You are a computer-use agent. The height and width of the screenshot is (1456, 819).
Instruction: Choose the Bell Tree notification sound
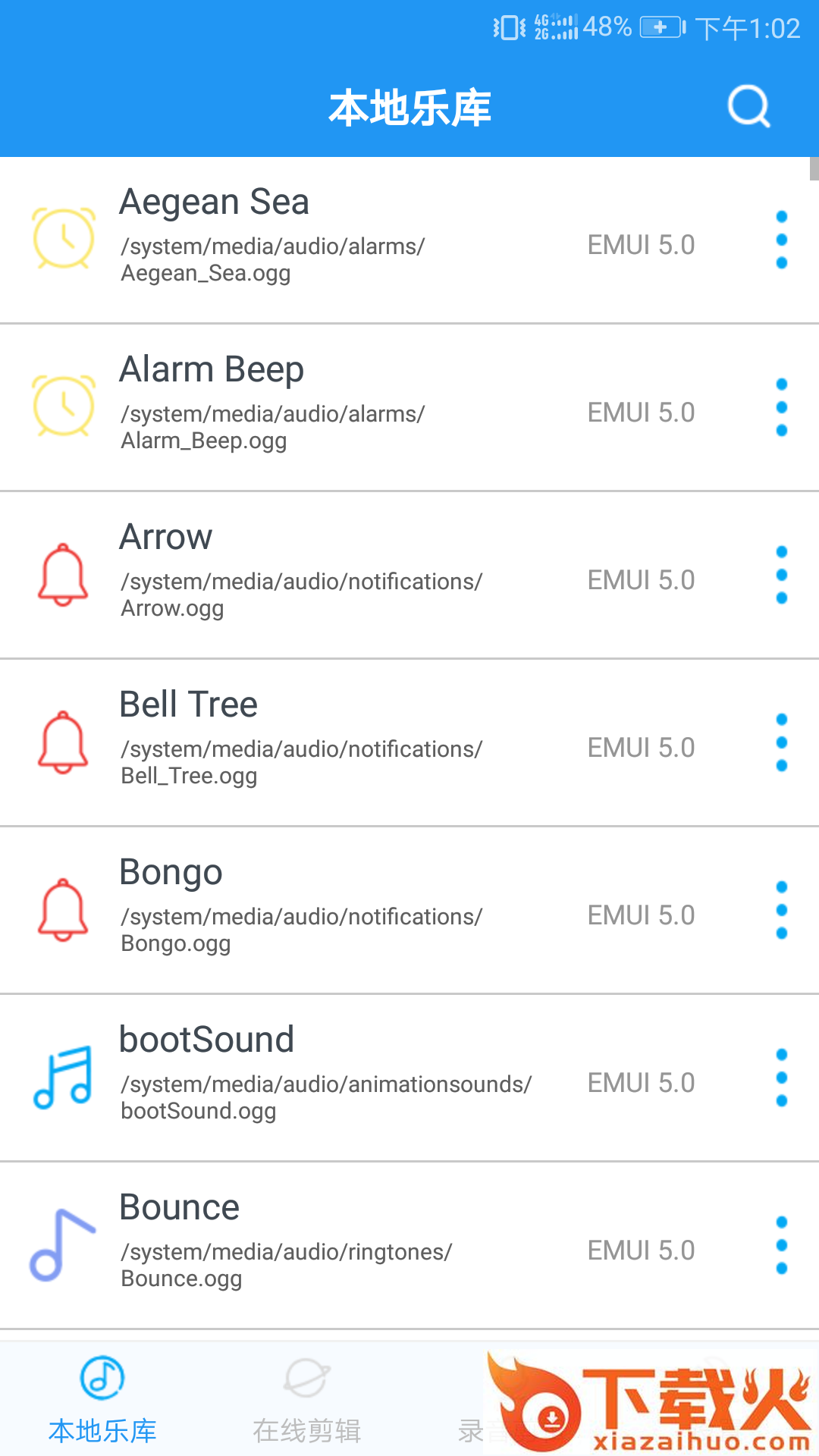point(341,742)
